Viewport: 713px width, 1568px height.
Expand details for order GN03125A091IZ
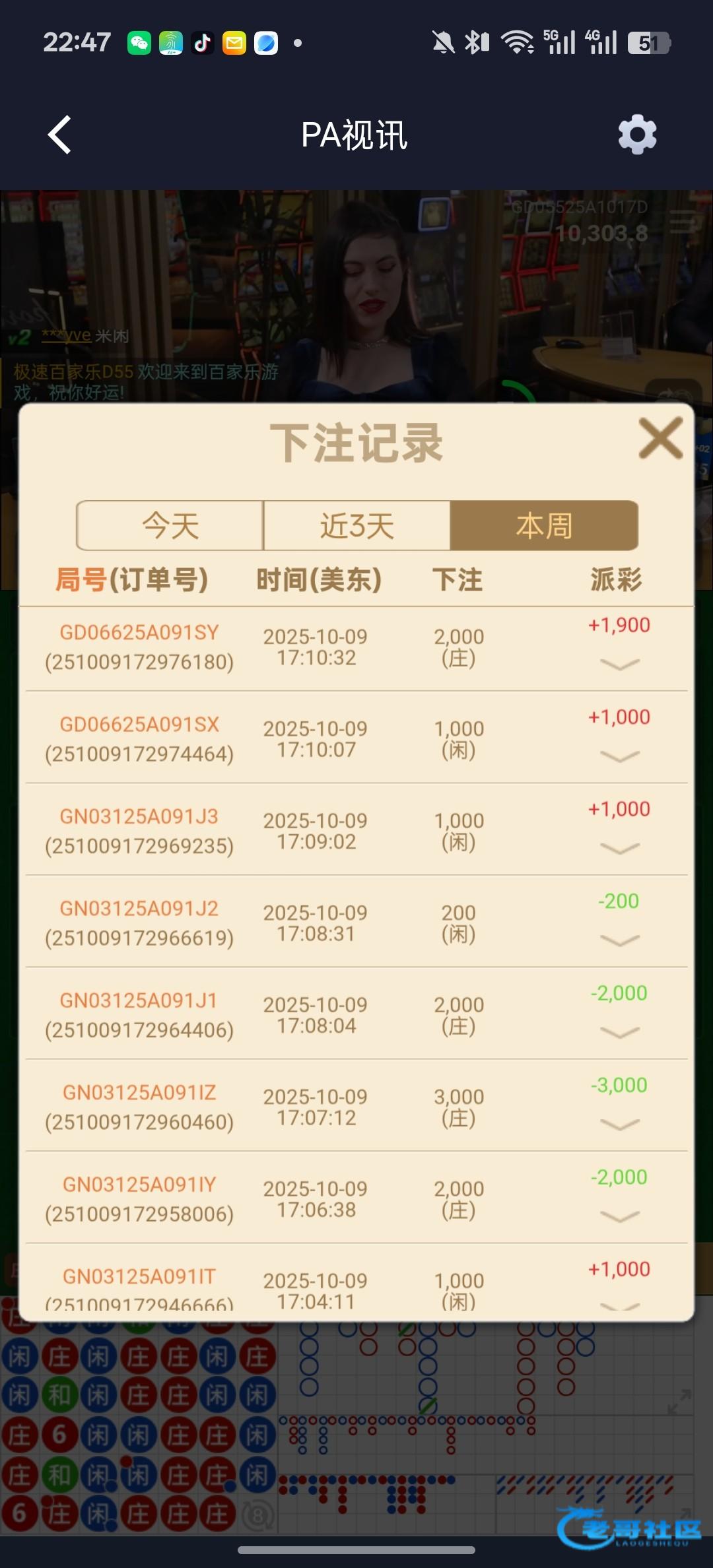tap(619, 1125)
